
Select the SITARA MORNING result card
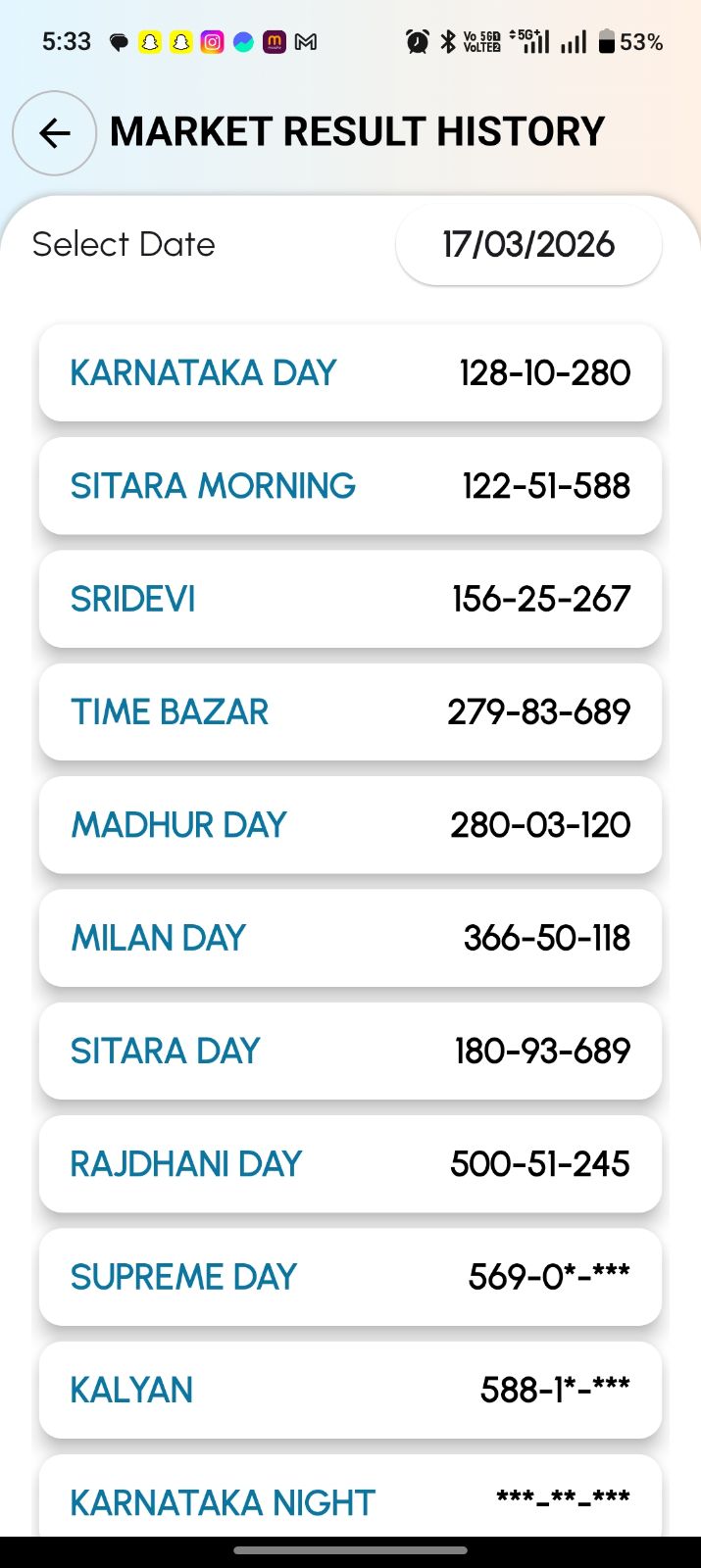(350, 486)
